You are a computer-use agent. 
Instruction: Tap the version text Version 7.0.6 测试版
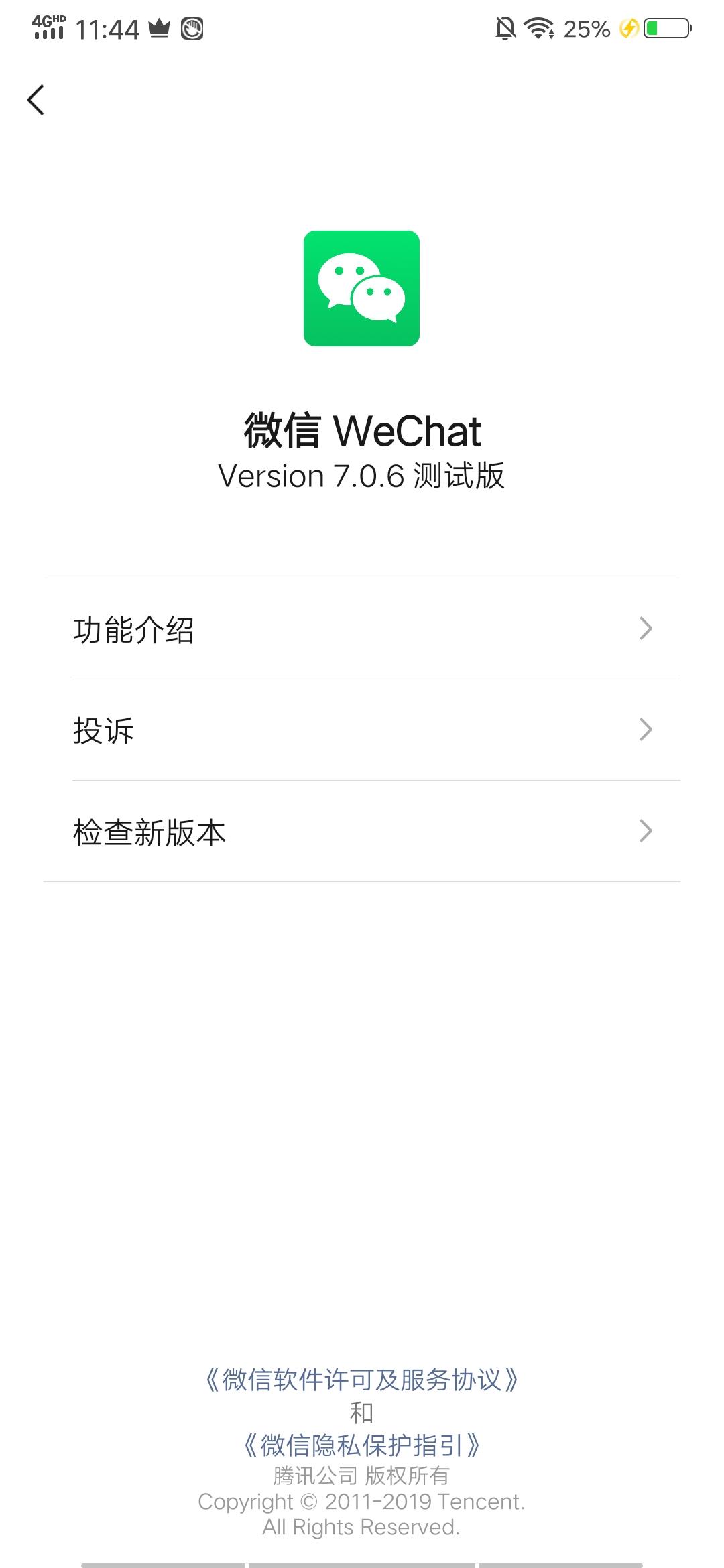362,476
